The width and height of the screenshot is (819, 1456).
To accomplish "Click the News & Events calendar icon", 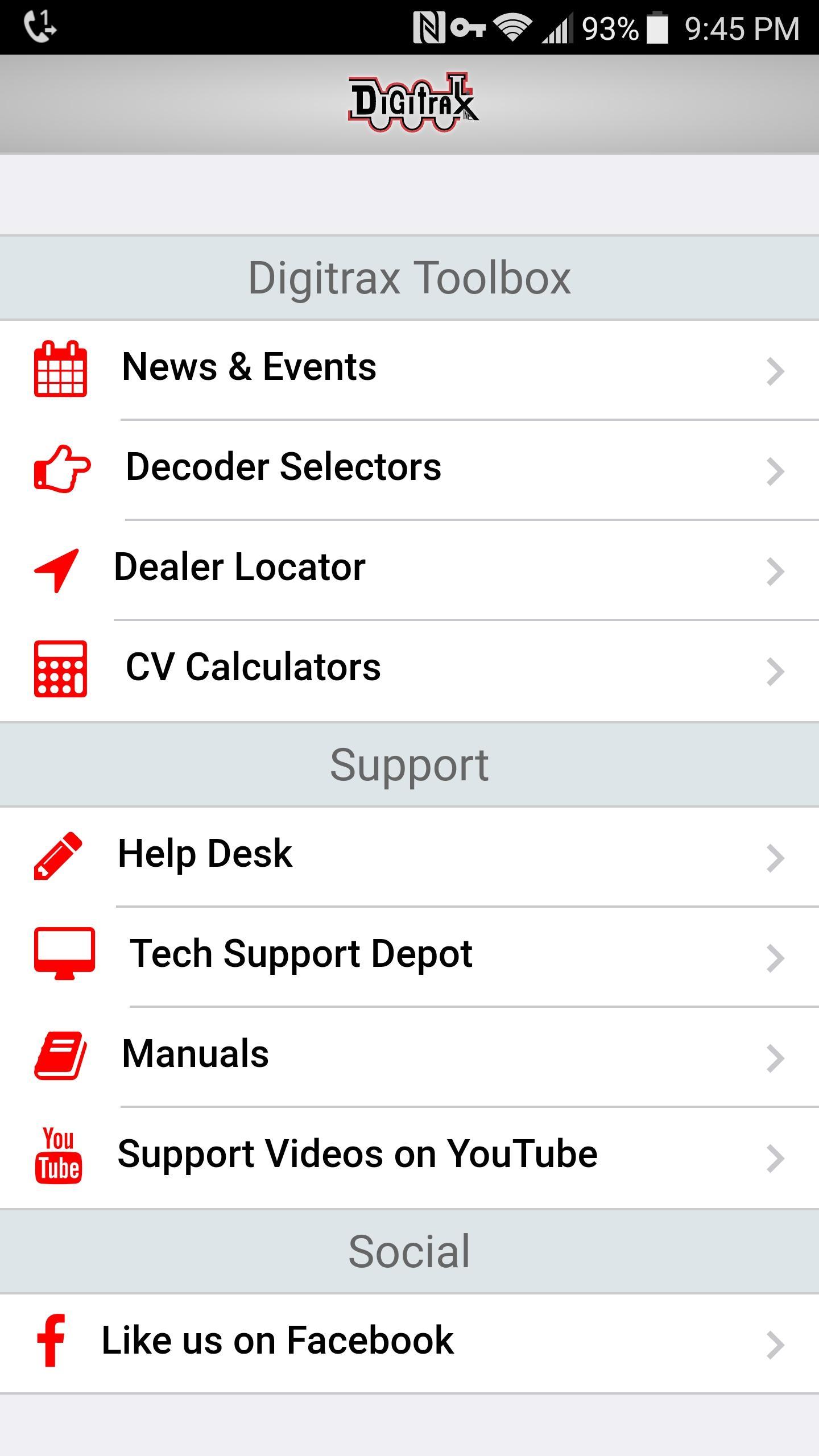I will [x=60, y=369].
